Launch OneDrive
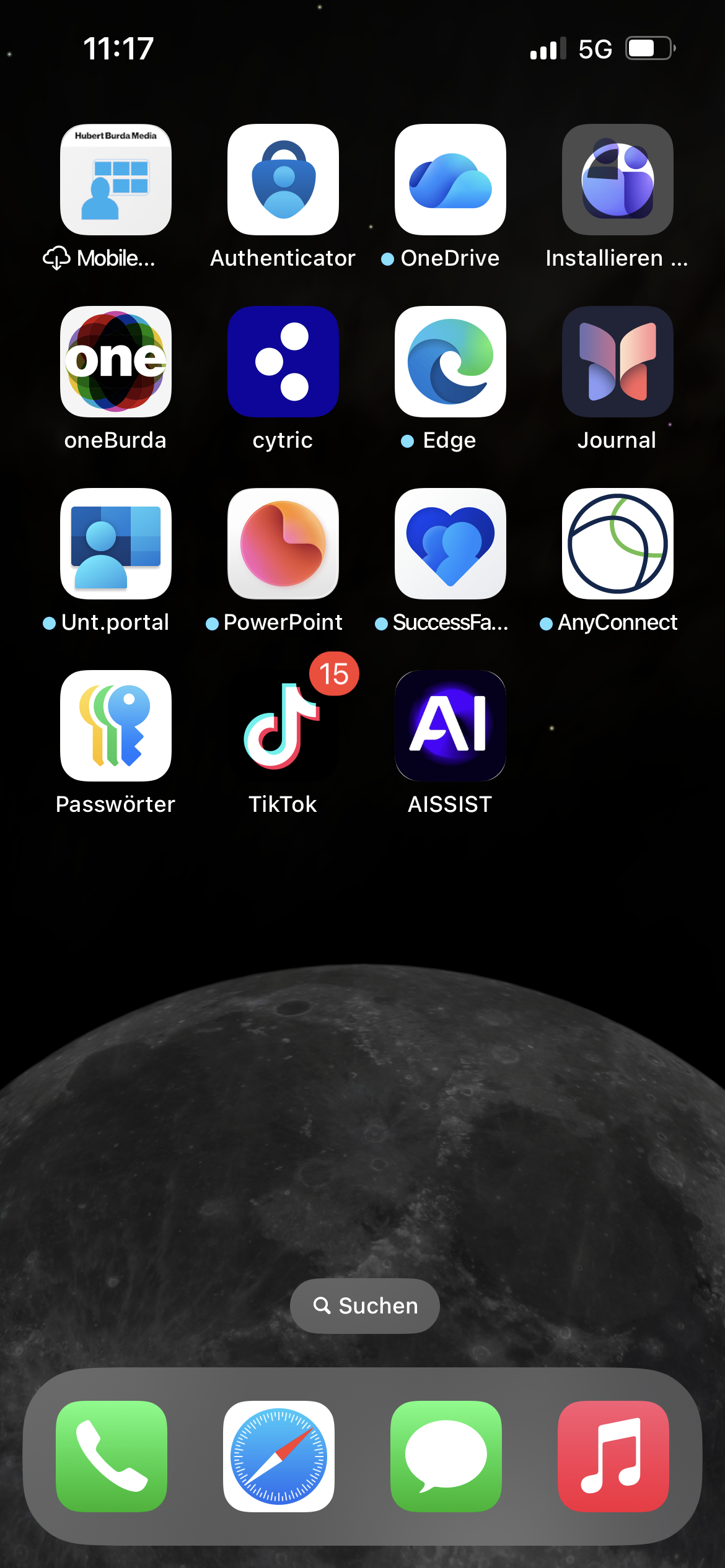Screen dimensions: 725x1568 450,180
